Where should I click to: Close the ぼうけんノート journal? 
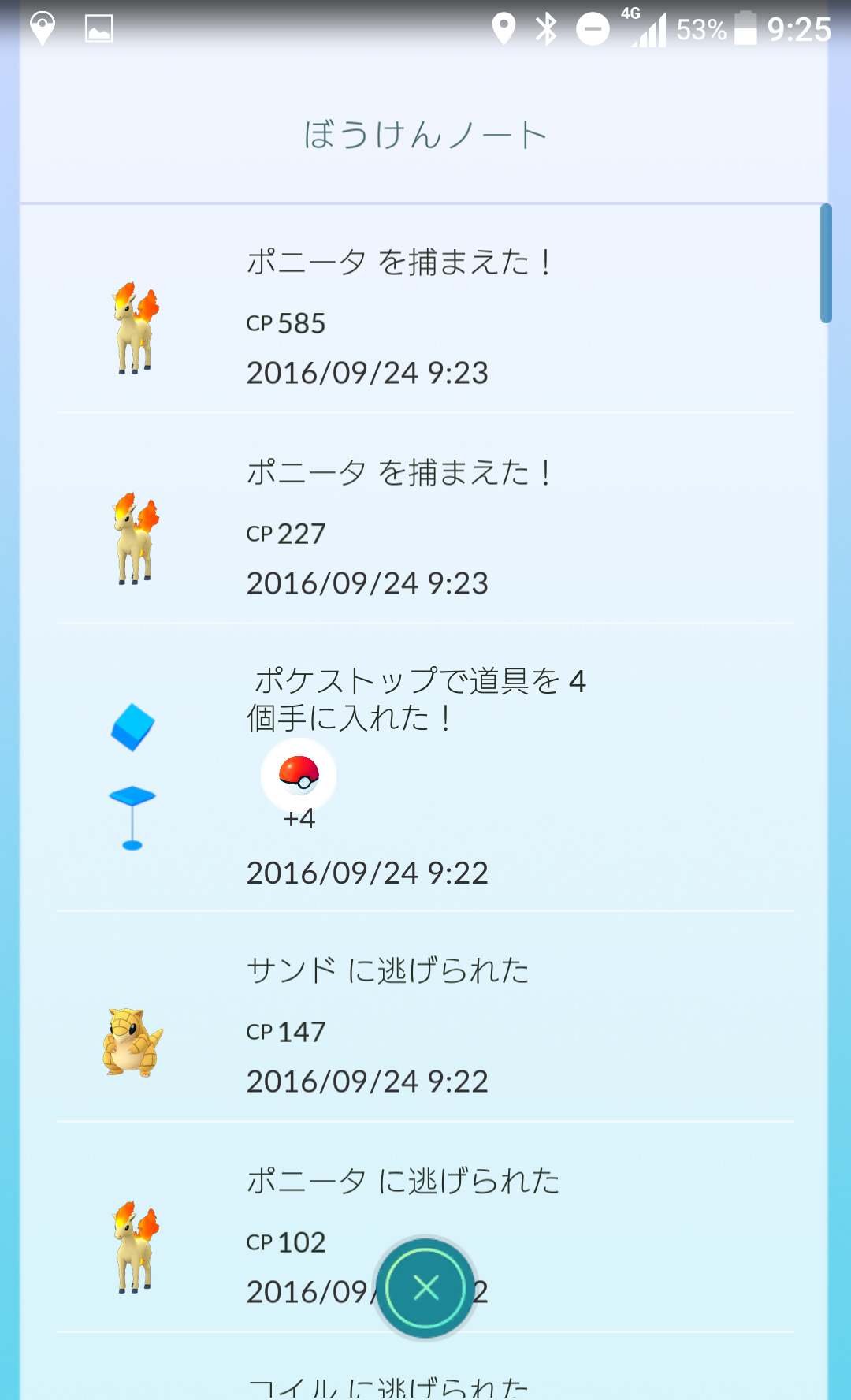coord(425,1287)
